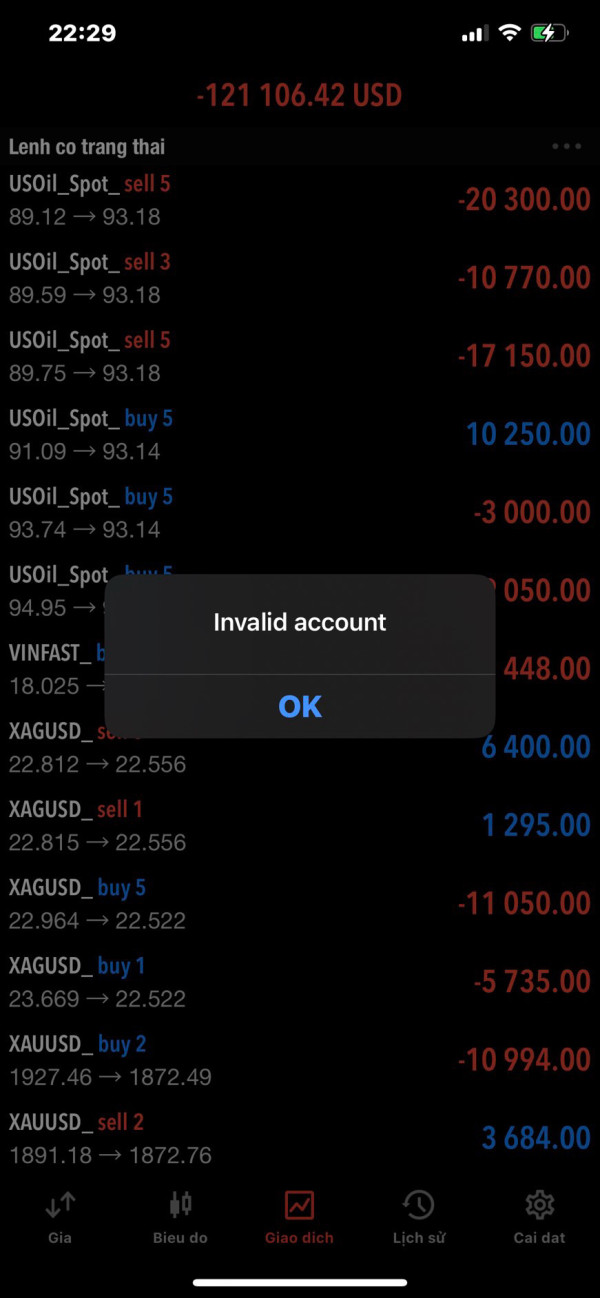Switch to the Gia tab
Screen dimensions: 600x1298
click(x=60, y=1217)
